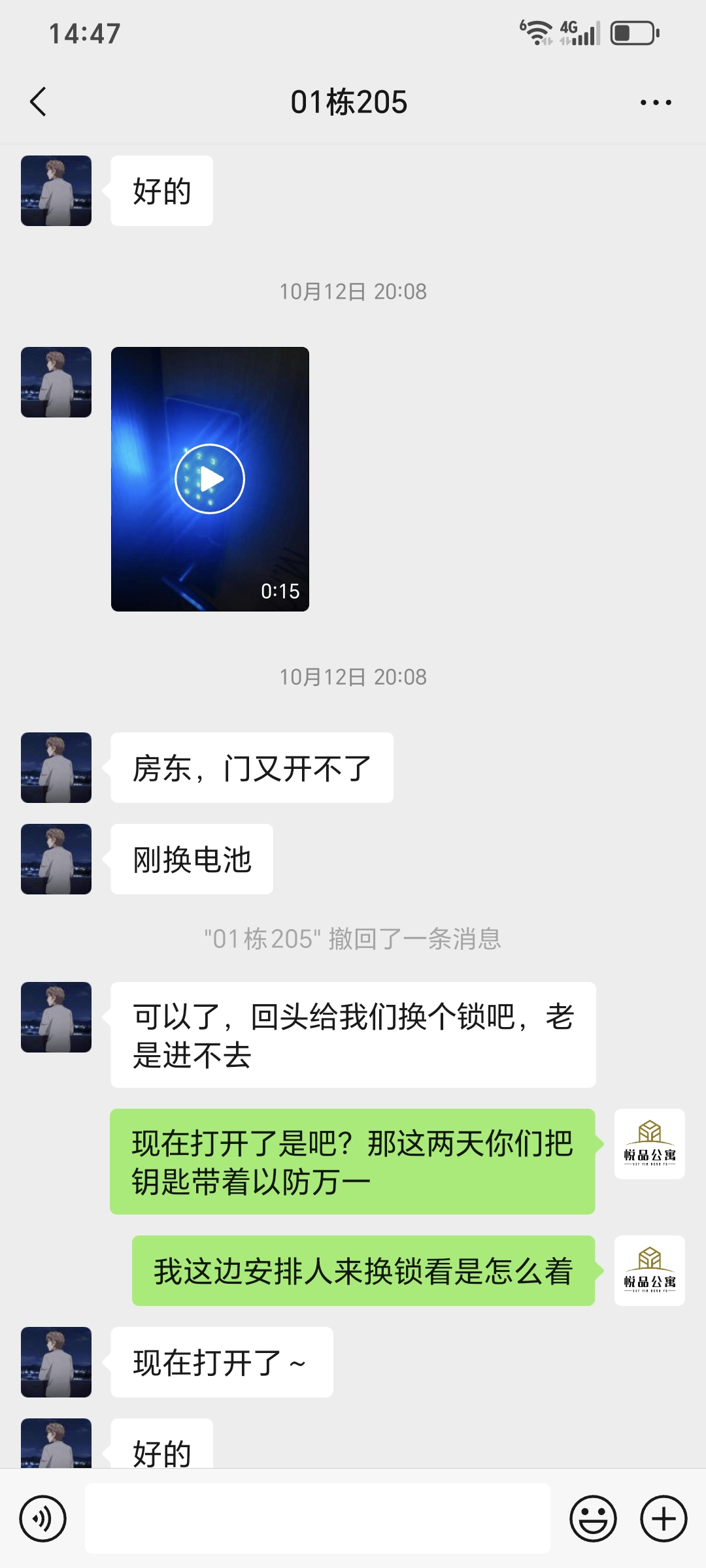706x1568 pixels.
Task: Open the chat overflow menu
Action: tap(656, 103)
